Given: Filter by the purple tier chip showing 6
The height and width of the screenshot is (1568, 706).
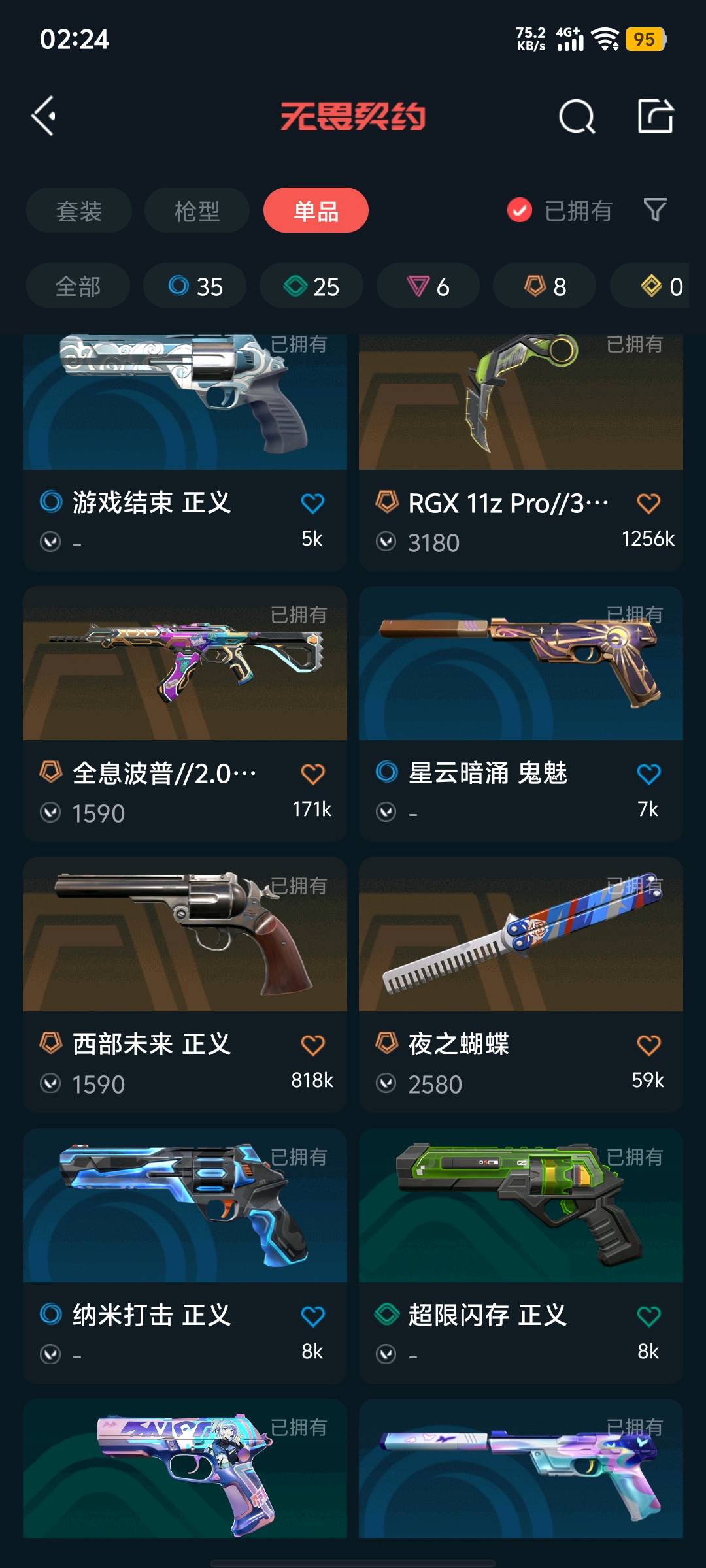Looking at the screenshot, I should coord(428,286).
